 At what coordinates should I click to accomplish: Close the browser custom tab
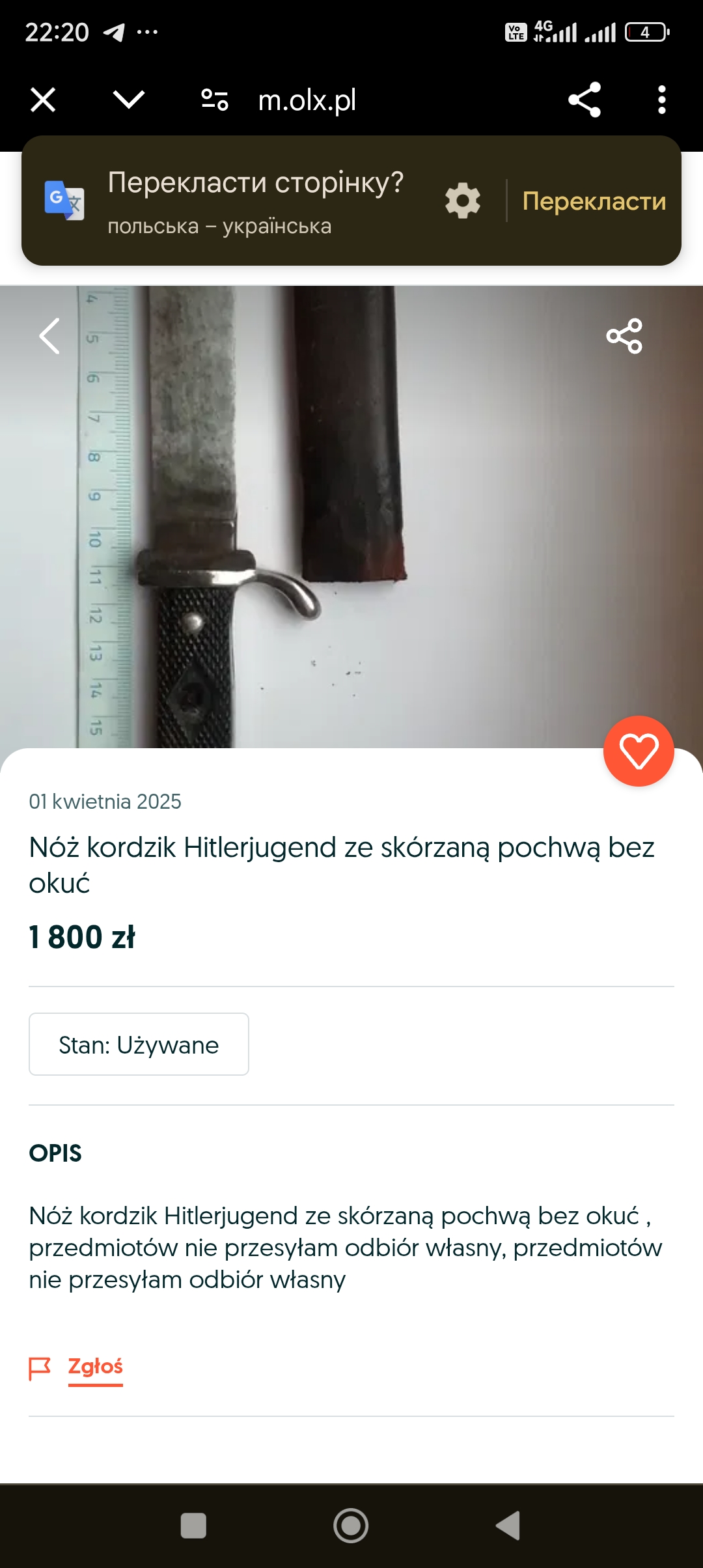tap(43, 100)
